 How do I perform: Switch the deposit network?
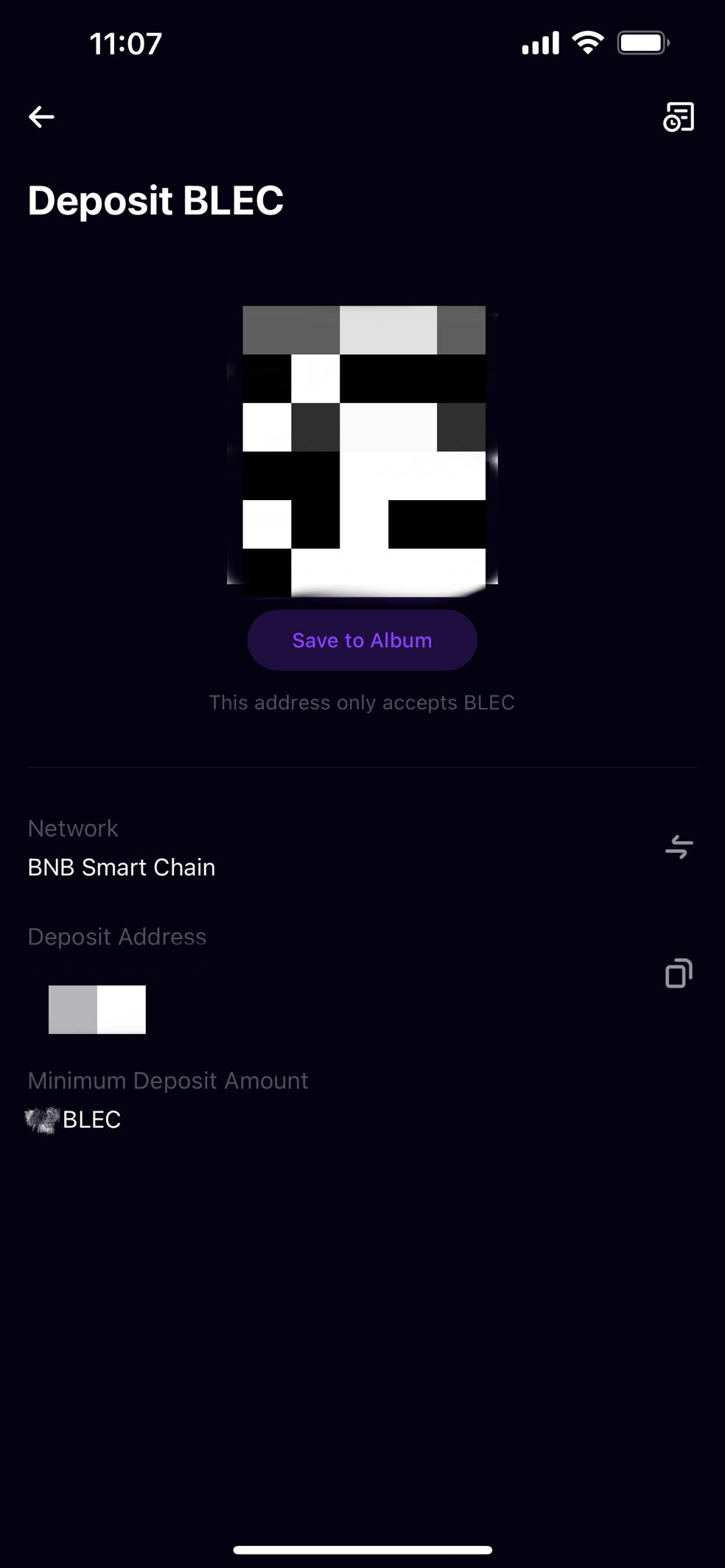(x=679, y=847)
